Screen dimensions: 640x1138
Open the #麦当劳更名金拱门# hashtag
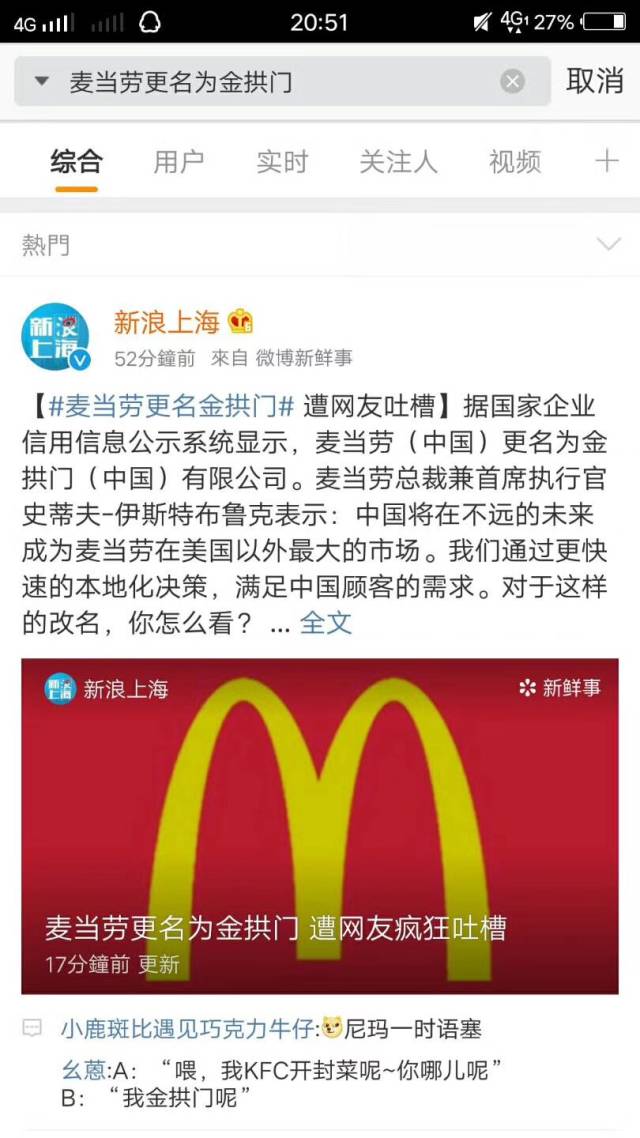170,406
